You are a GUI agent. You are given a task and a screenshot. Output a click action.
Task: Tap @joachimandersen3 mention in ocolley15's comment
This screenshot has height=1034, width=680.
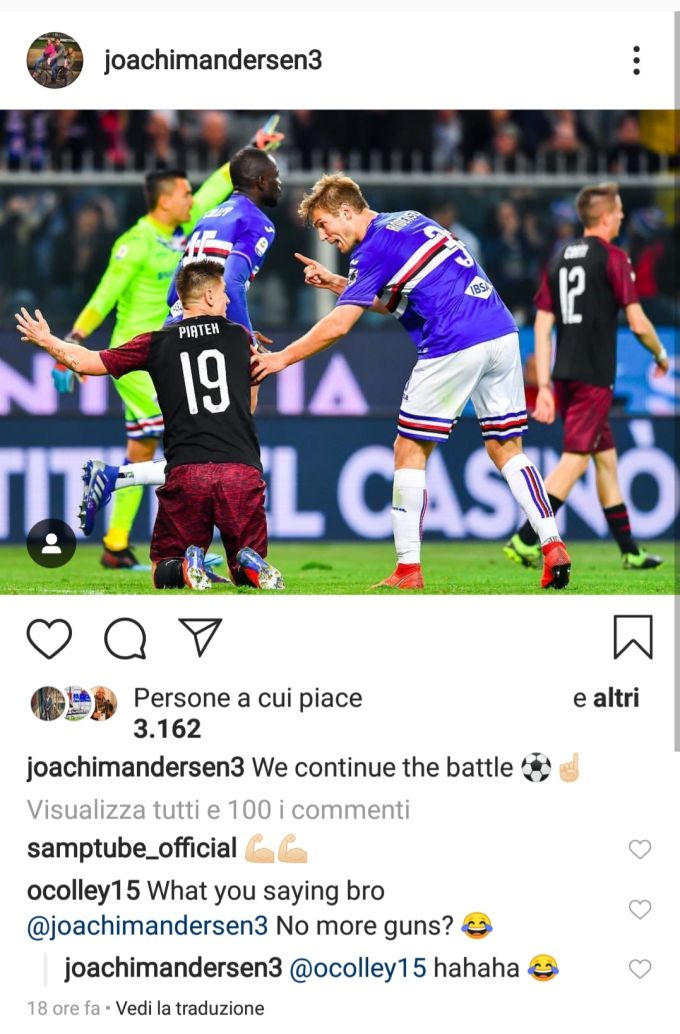click(x=147, y=926)
